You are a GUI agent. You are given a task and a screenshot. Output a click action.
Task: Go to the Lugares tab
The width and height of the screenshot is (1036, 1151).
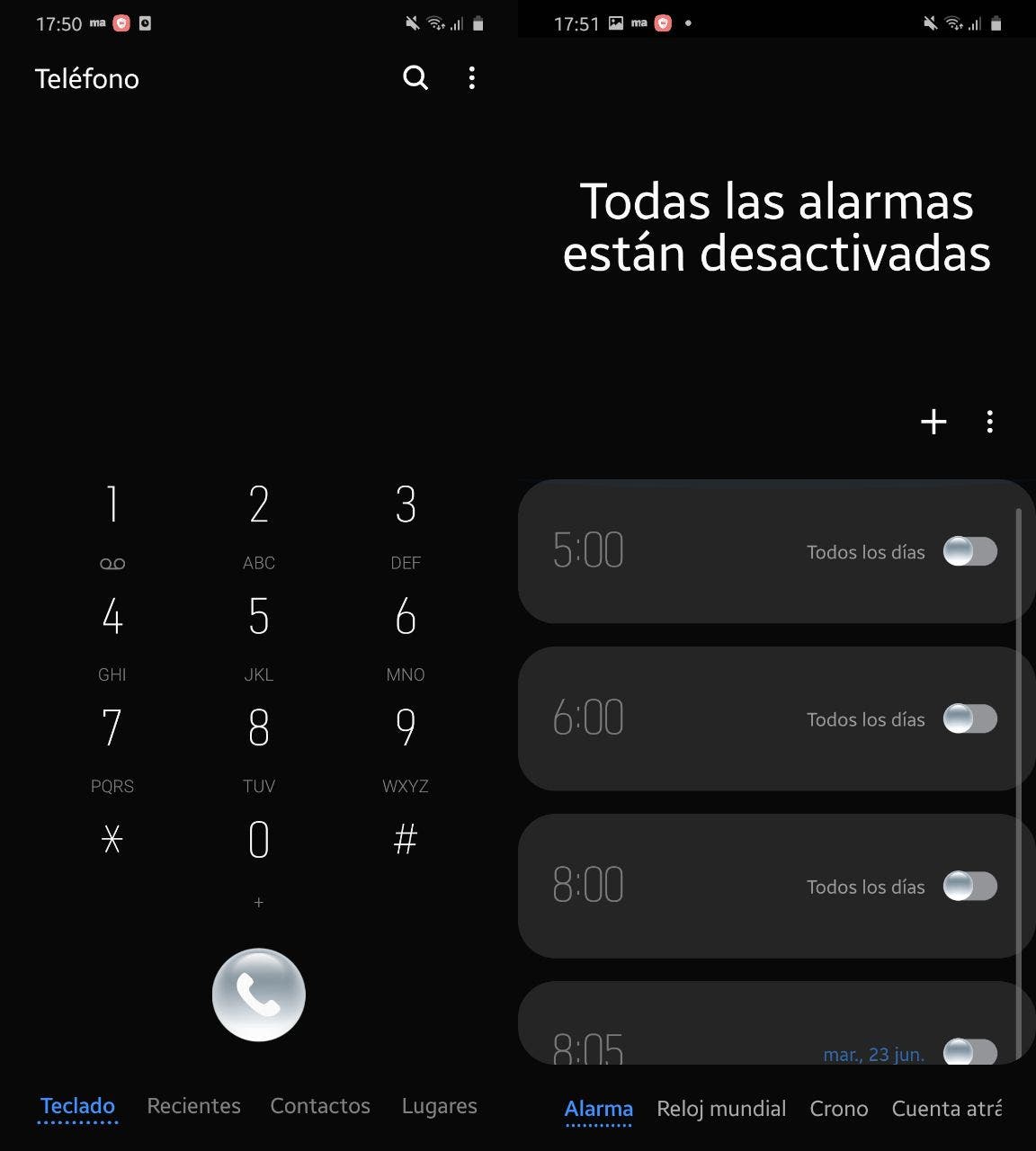439,1106
